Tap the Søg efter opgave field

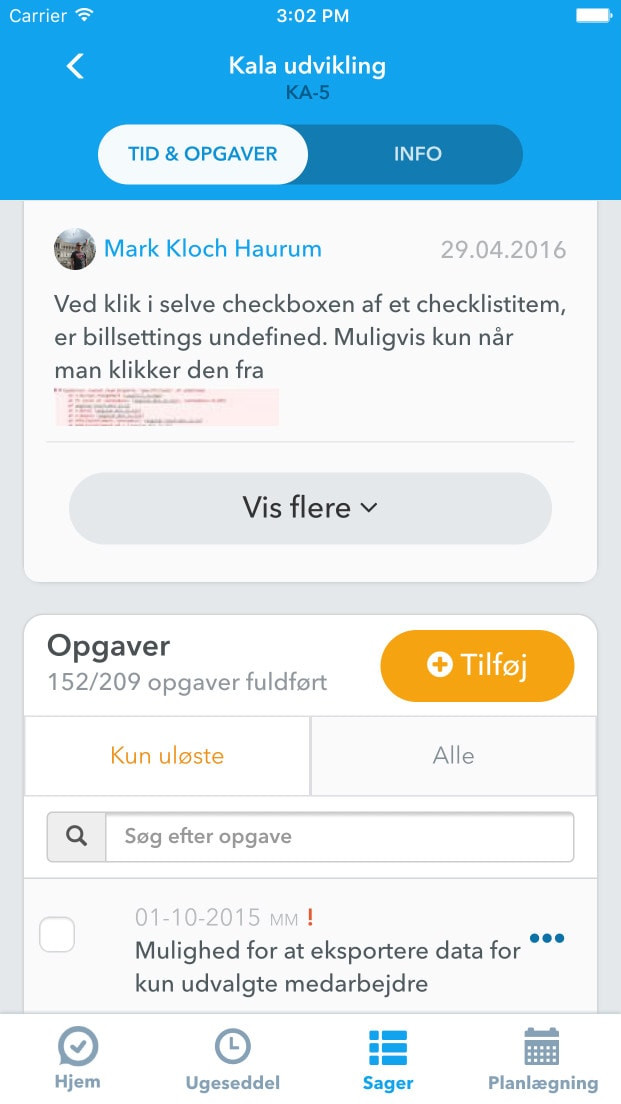coord(338,836)
